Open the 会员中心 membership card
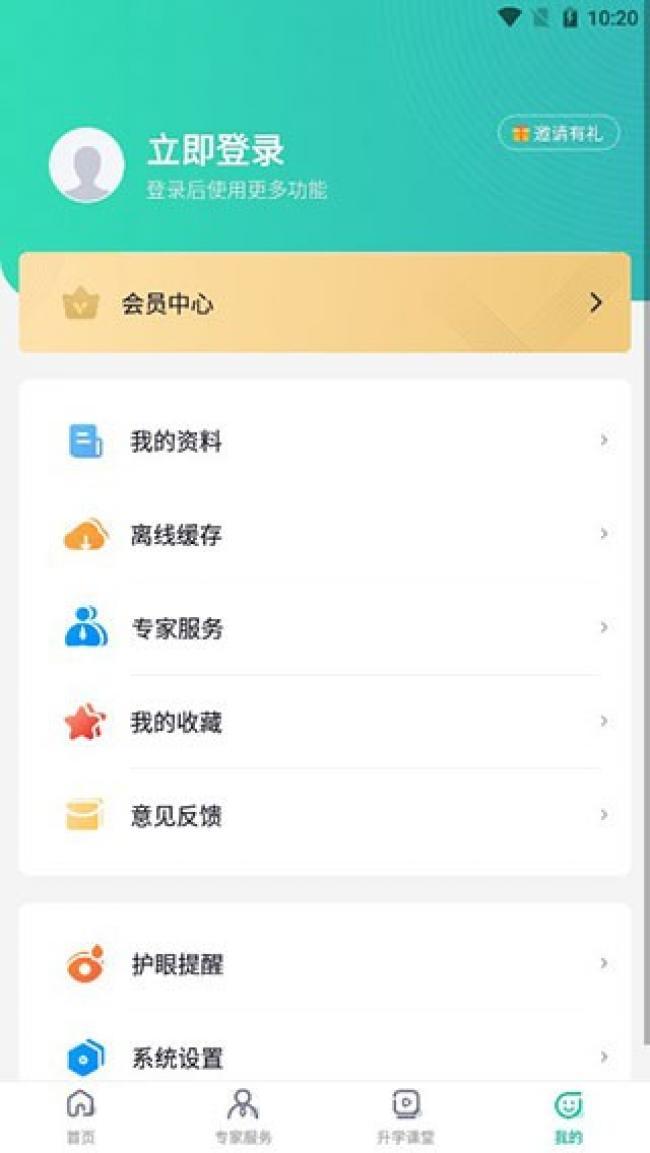Viewport: 650px width, 1153px height. pyautogui.click(x=325, y=302)
